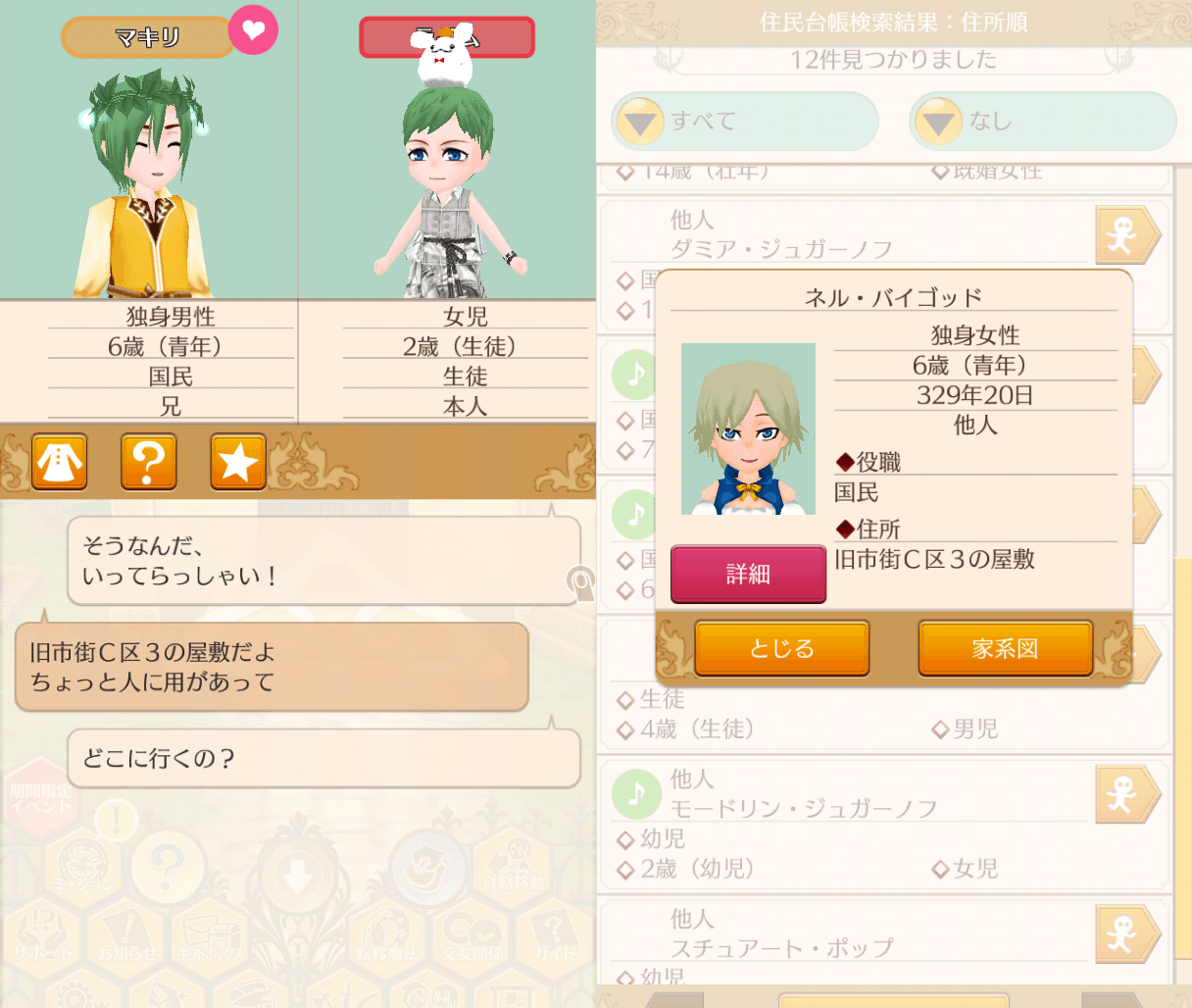Open the 家系図 family tree

[x=1005, y=648]
